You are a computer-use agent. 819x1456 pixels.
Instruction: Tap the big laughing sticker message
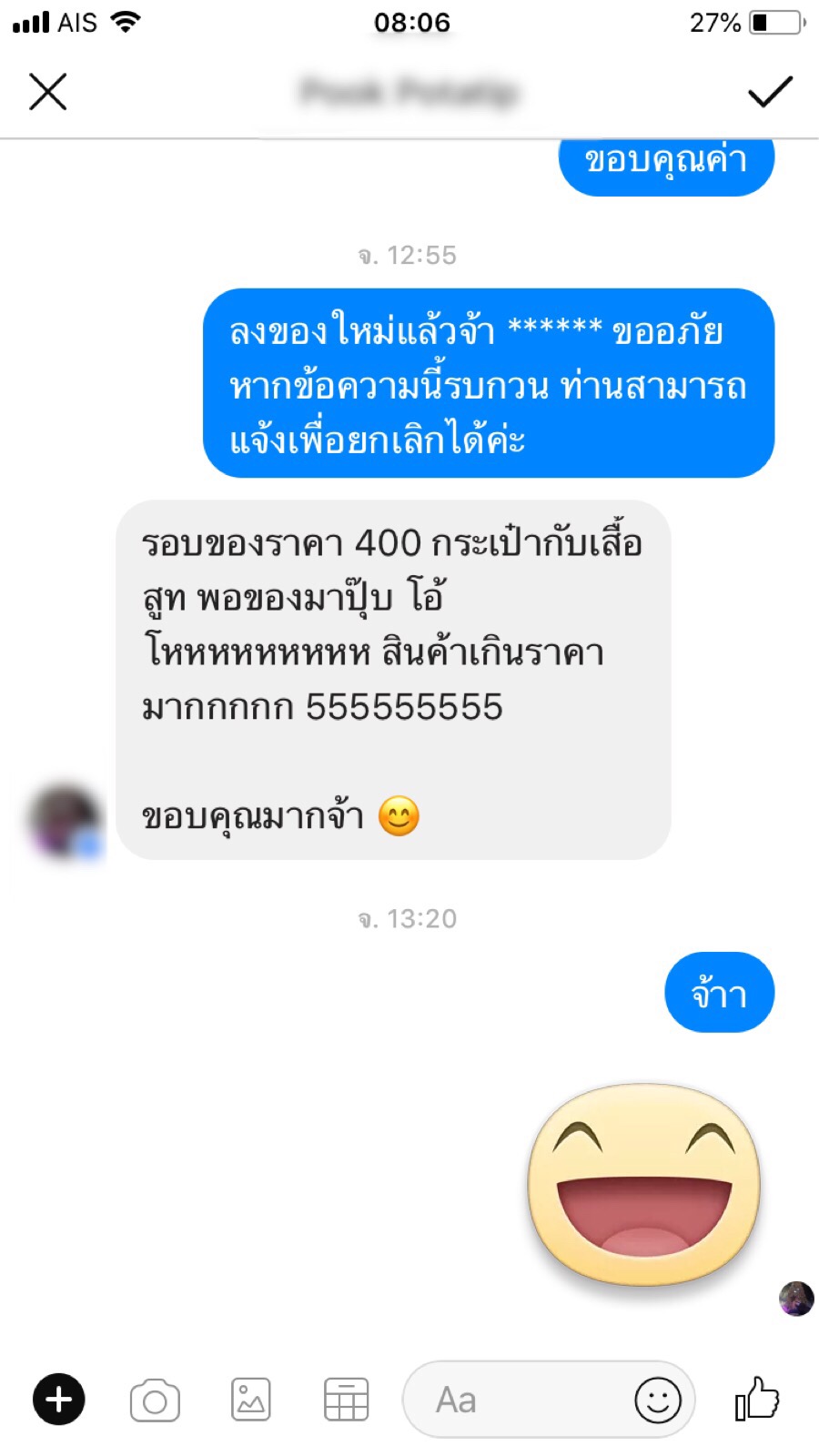[643, 1185]
